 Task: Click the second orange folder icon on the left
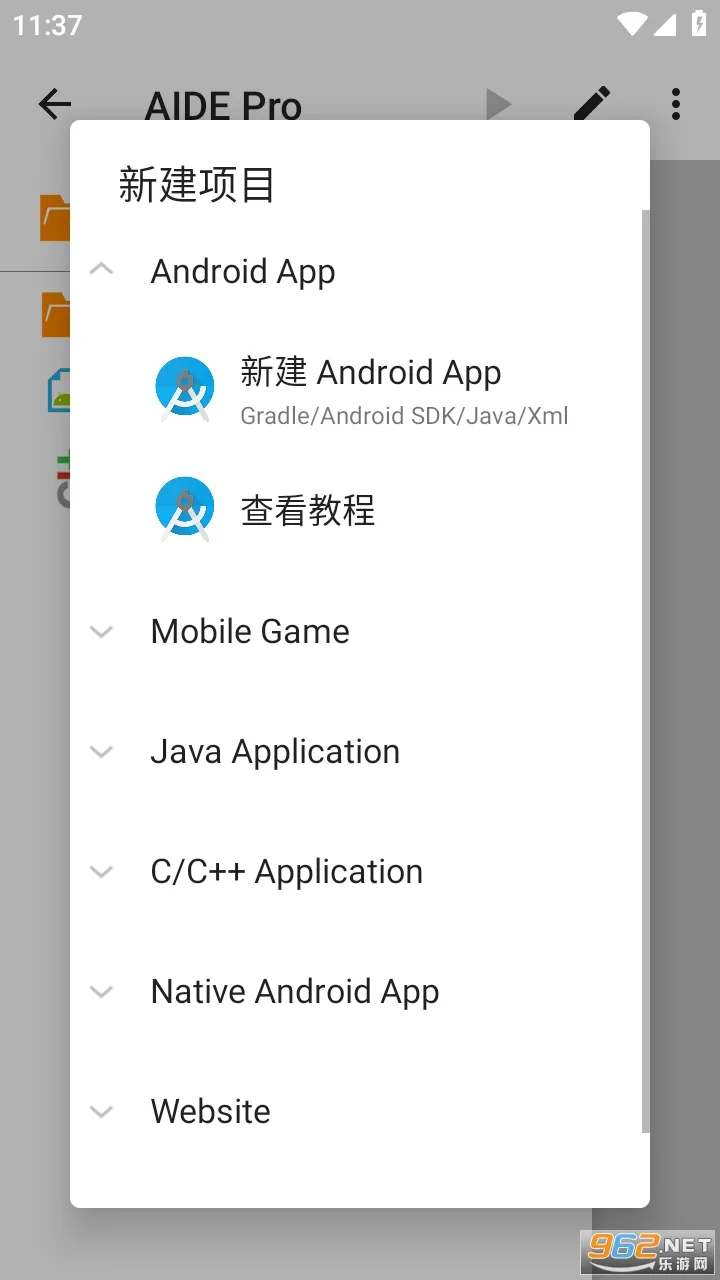(57, 315)
